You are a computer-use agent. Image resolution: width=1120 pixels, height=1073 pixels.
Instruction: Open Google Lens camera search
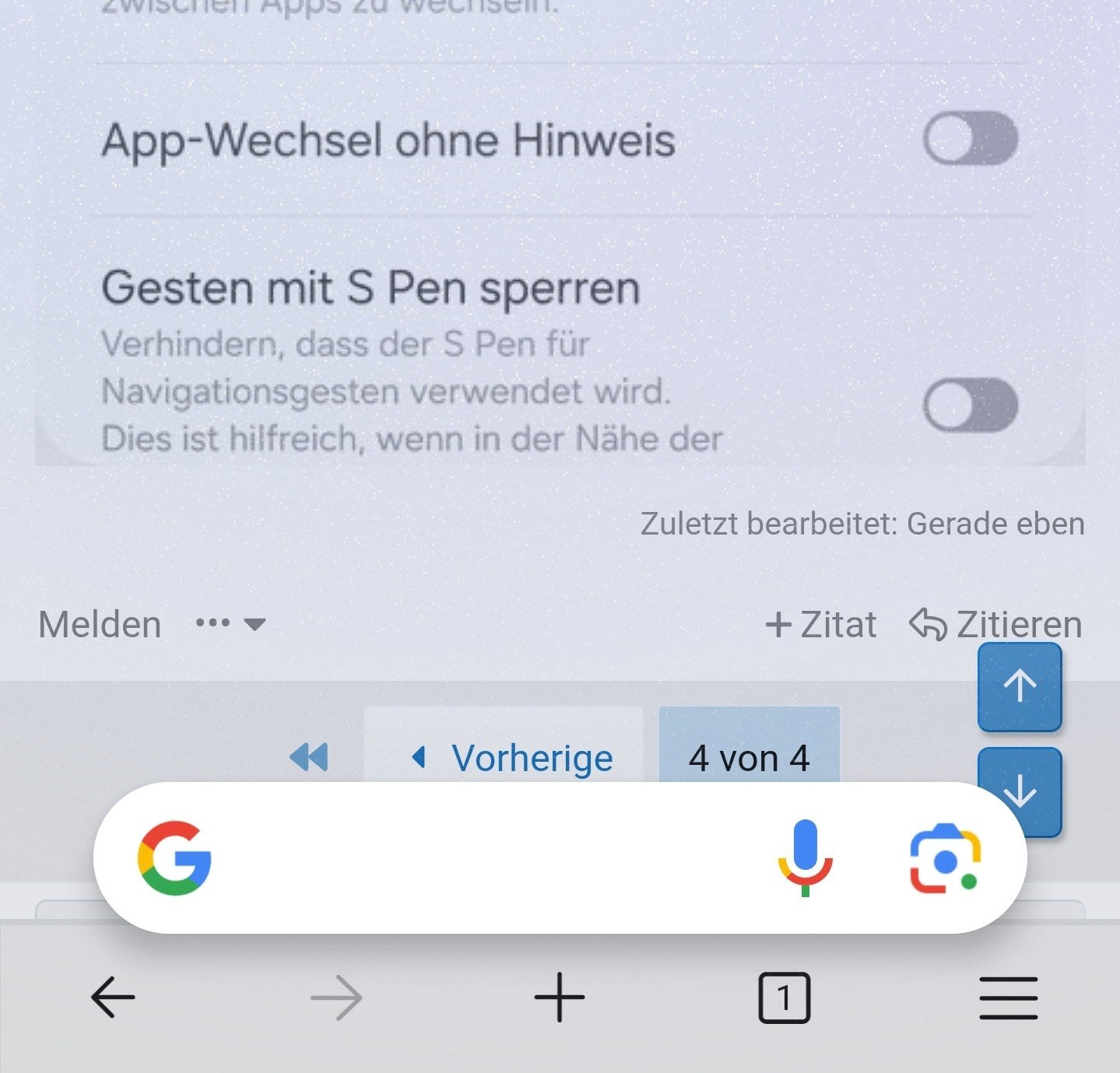(945, 858)
